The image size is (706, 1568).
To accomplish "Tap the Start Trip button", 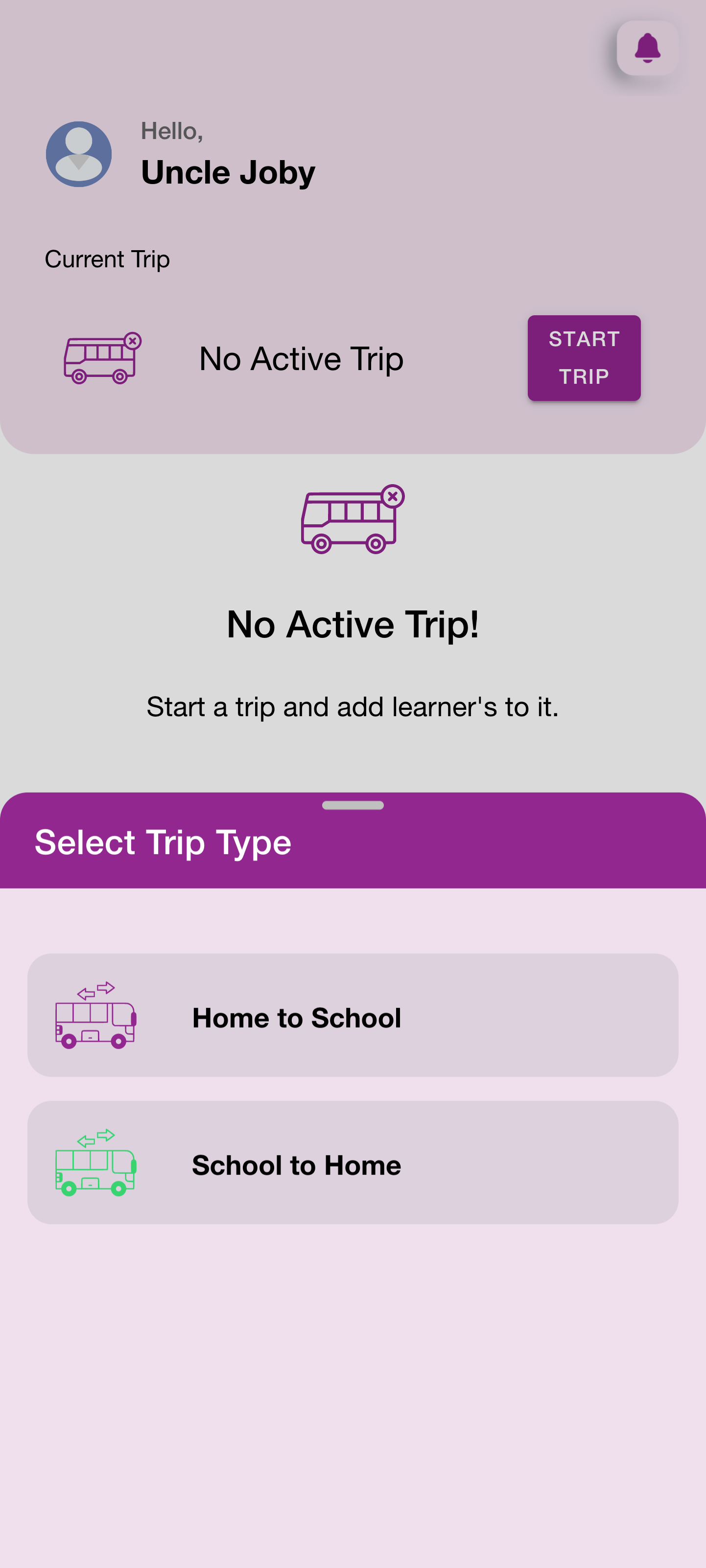I will tap(584, 358).
